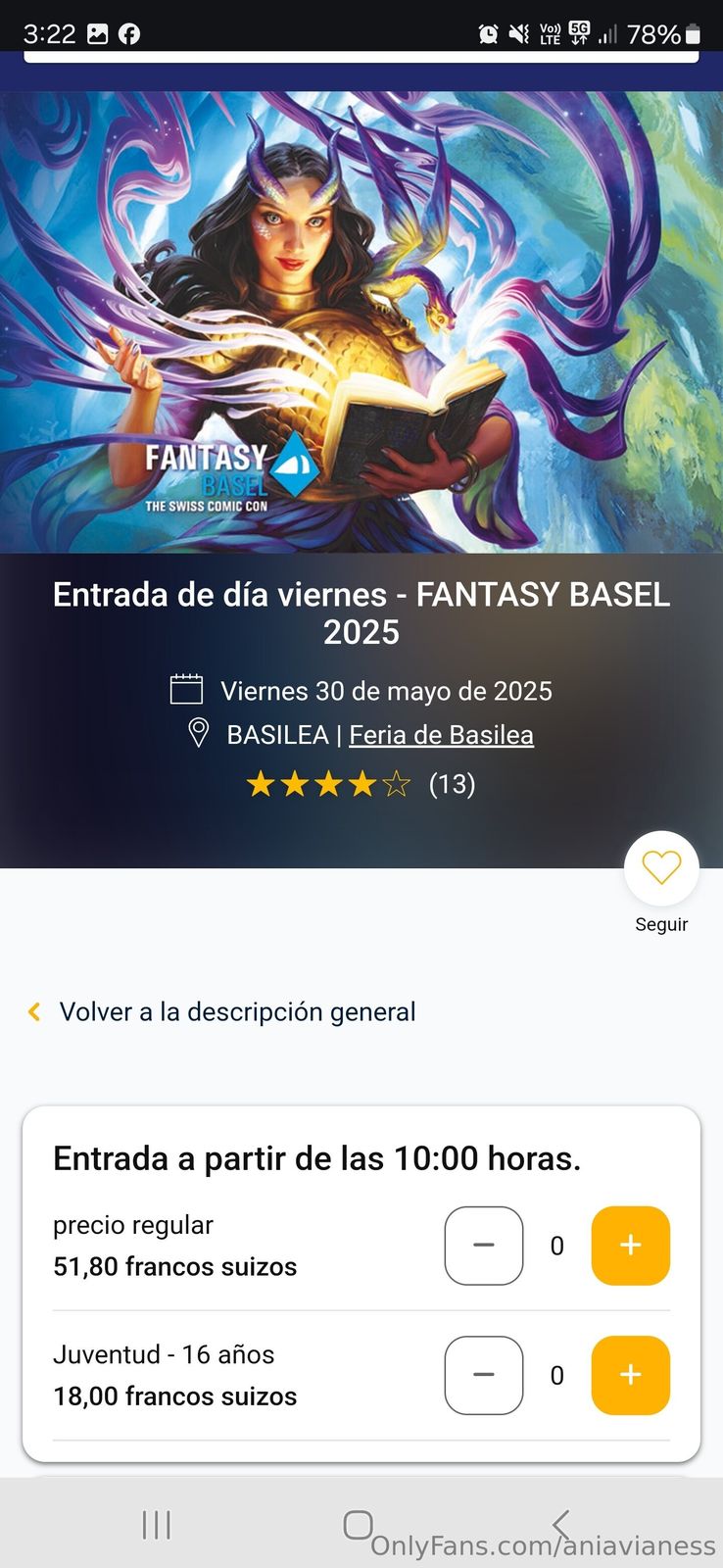This screenshot has height=1568, width=723.
Task: Open the Feria de Basilea venue link
Action: [x=441, y=735]
